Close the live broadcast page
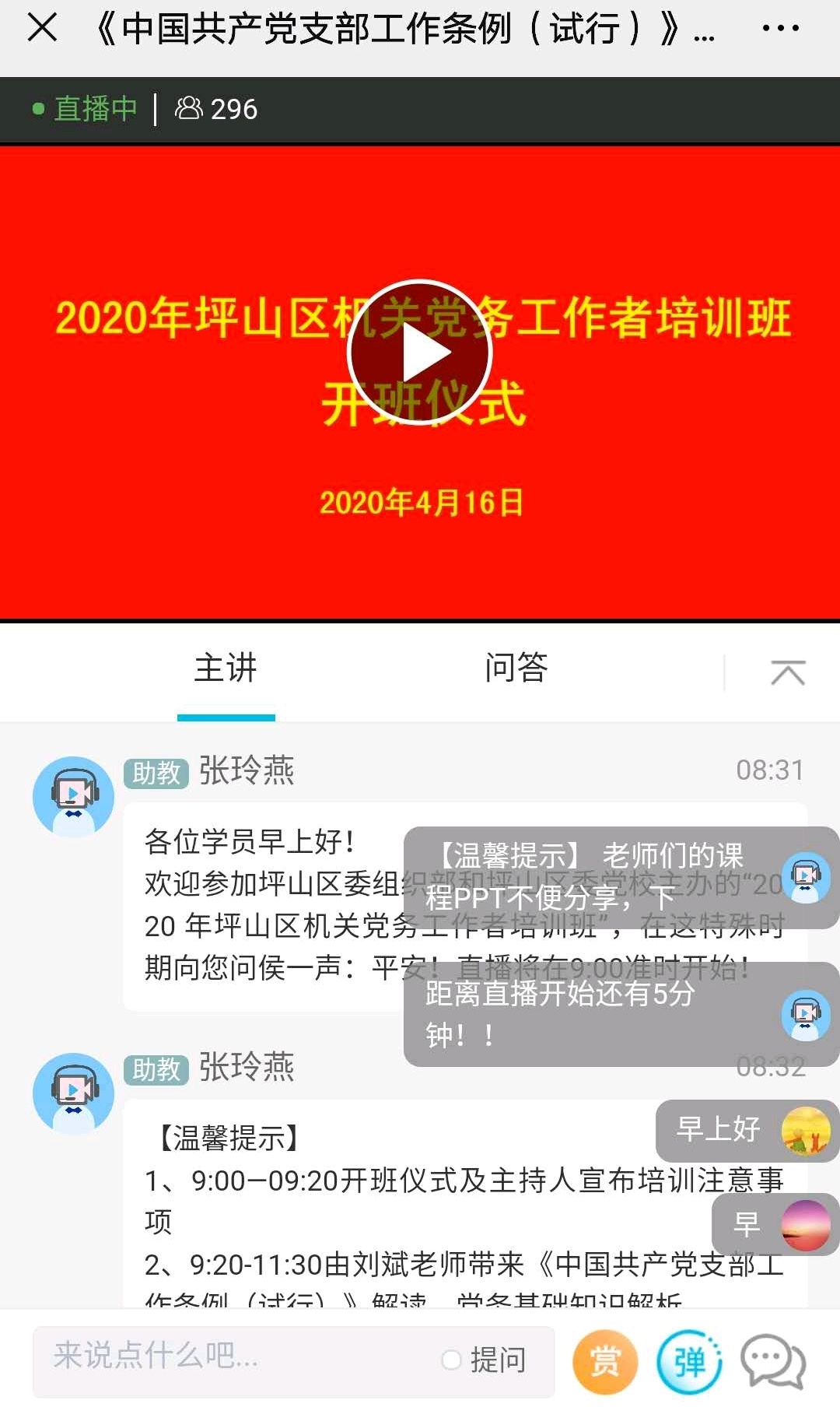840x1414 pixels. pyautogui.click(x=42, y=29)
